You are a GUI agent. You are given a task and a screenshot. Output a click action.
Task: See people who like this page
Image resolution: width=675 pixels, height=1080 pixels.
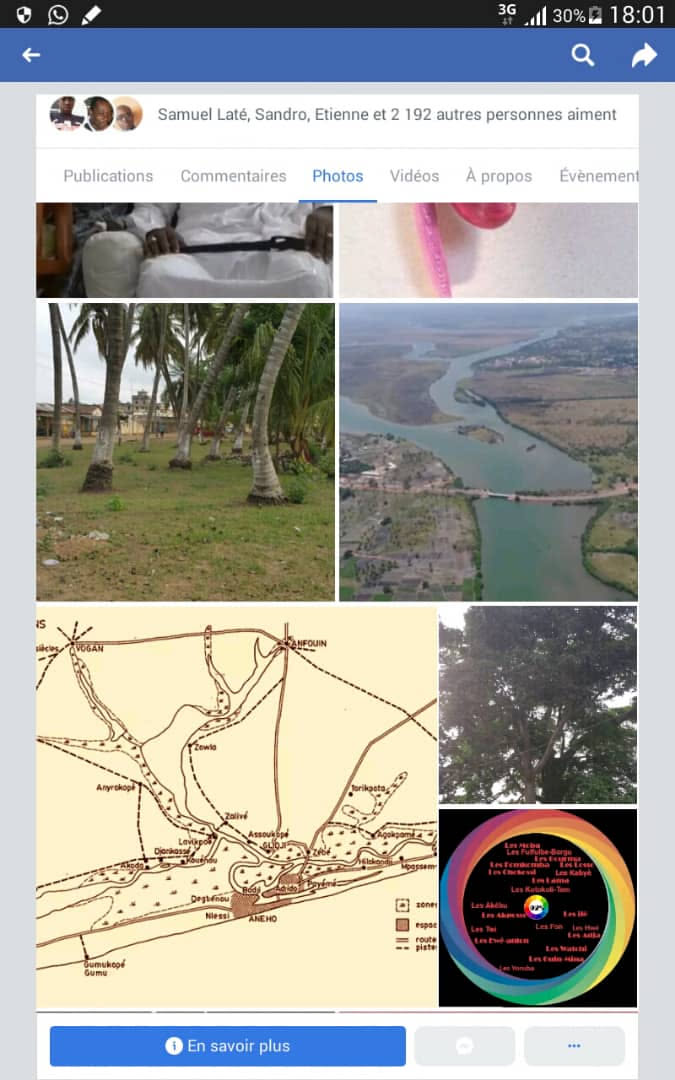pyautogui.click(x=386, y=115)
